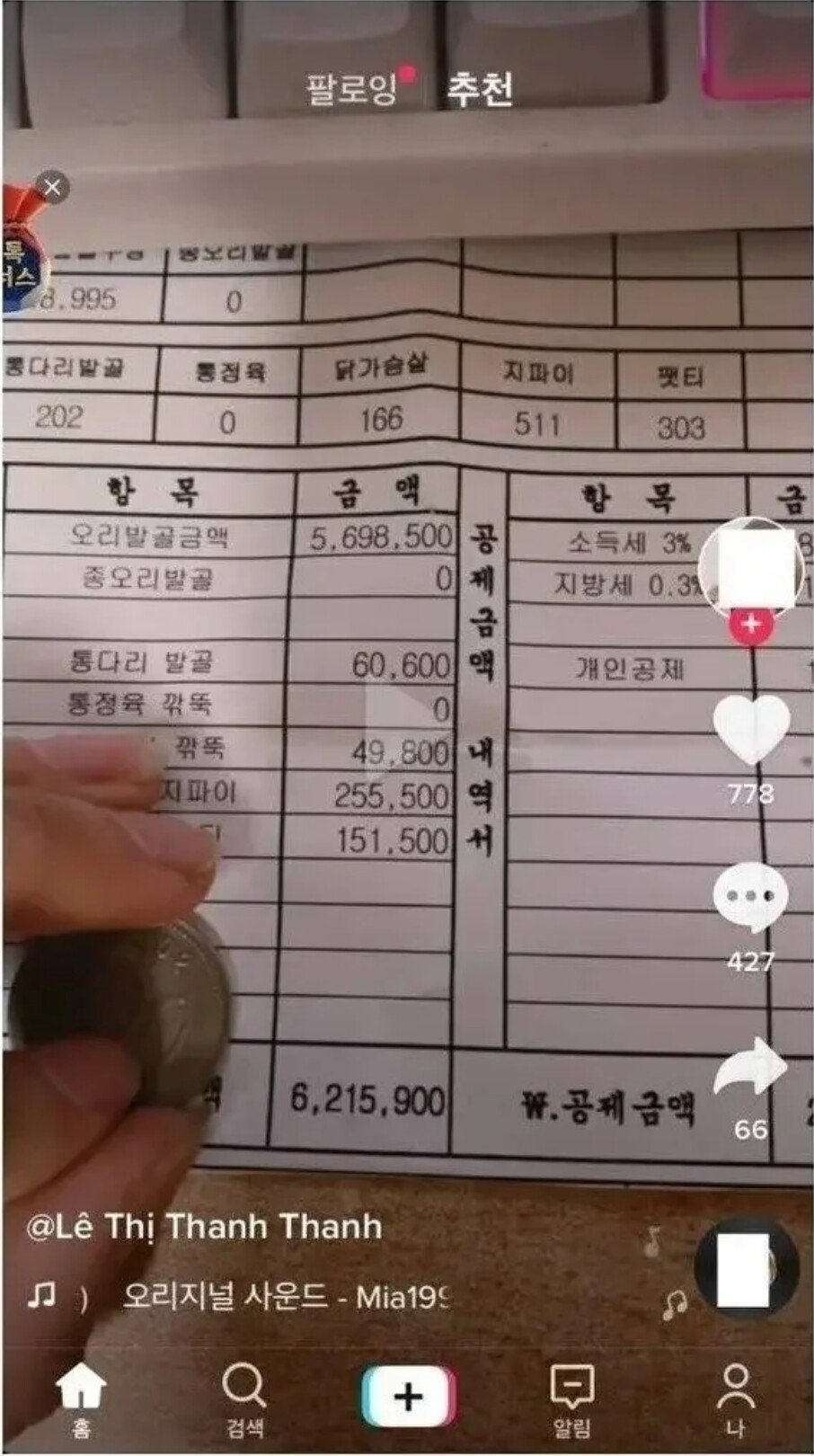The image size is (814, 1456).
Task: Create a new video
Action: coord(408,1396)
